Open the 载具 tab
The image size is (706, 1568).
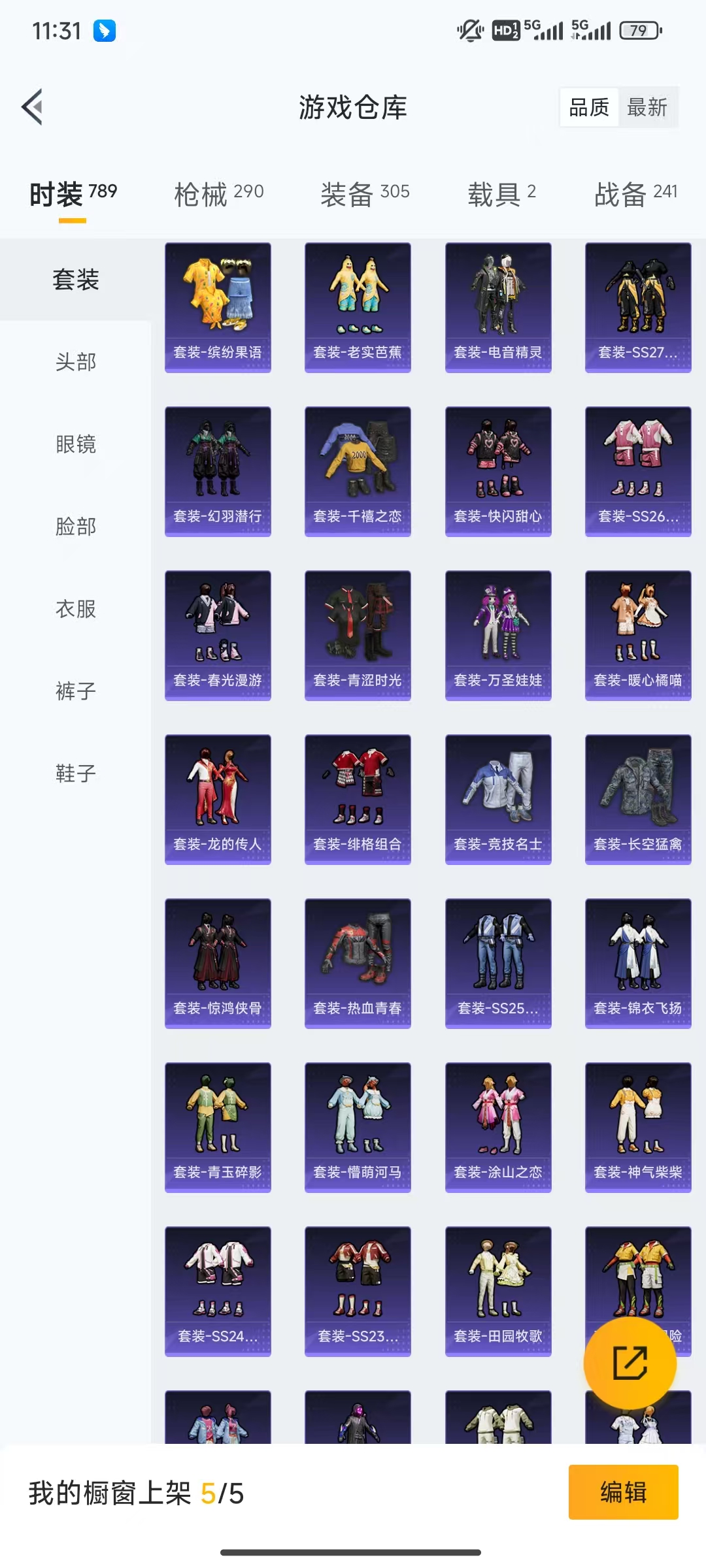click(x=501, y=193)
